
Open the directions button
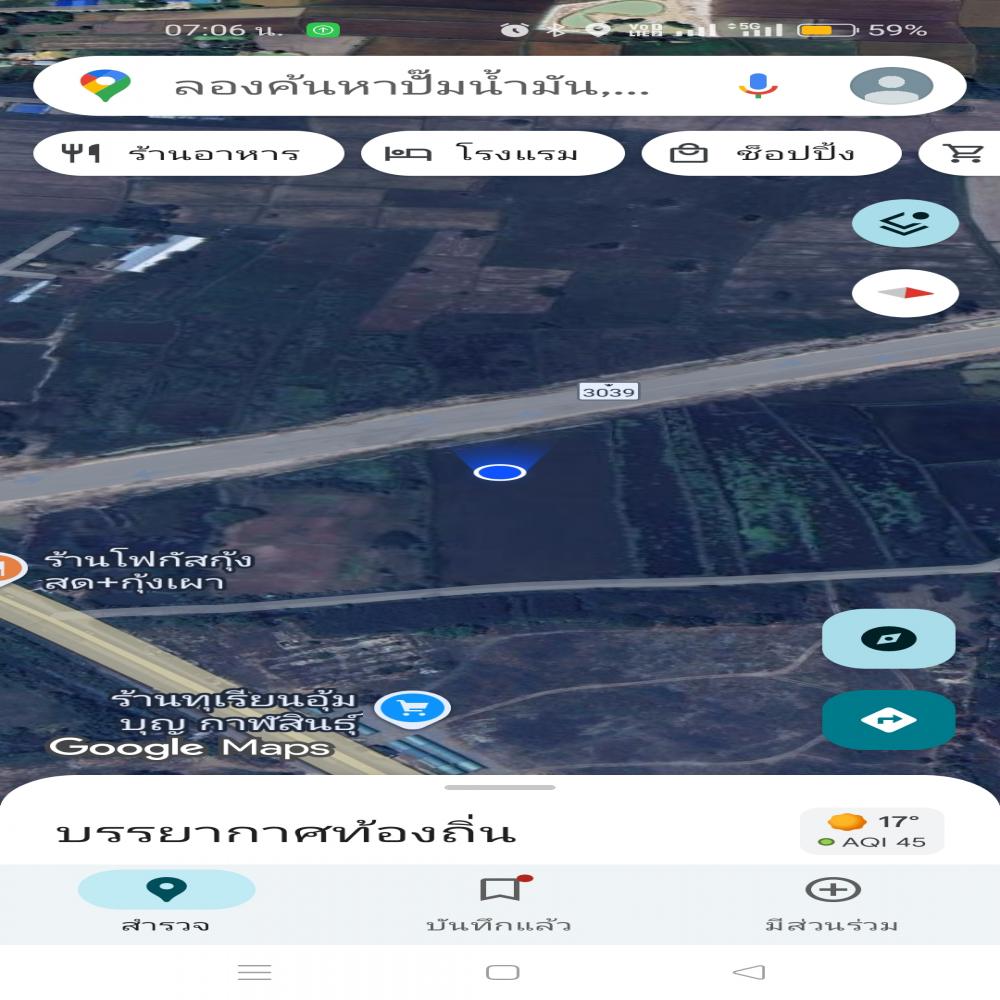click(x=888, y=719)
